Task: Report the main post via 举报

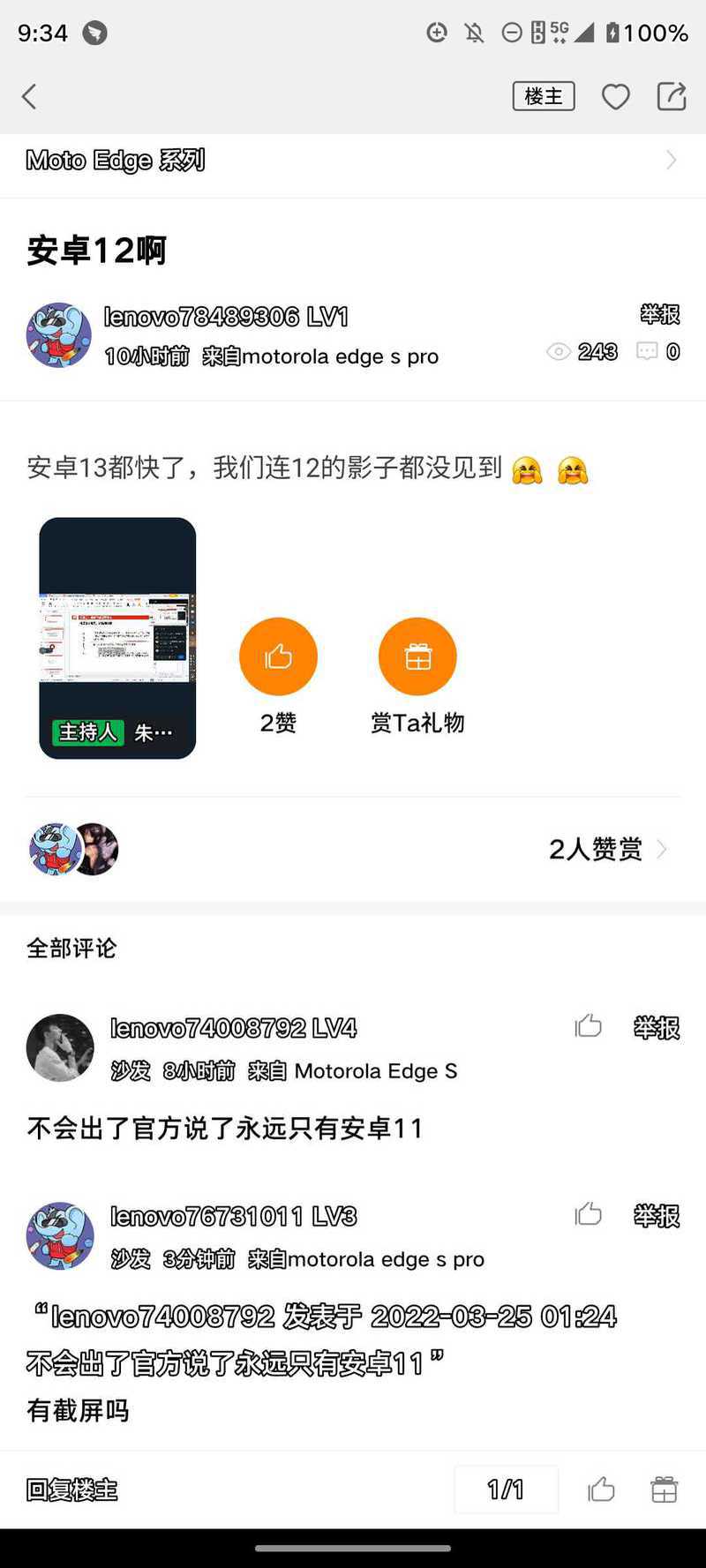Action: point(659,314)
